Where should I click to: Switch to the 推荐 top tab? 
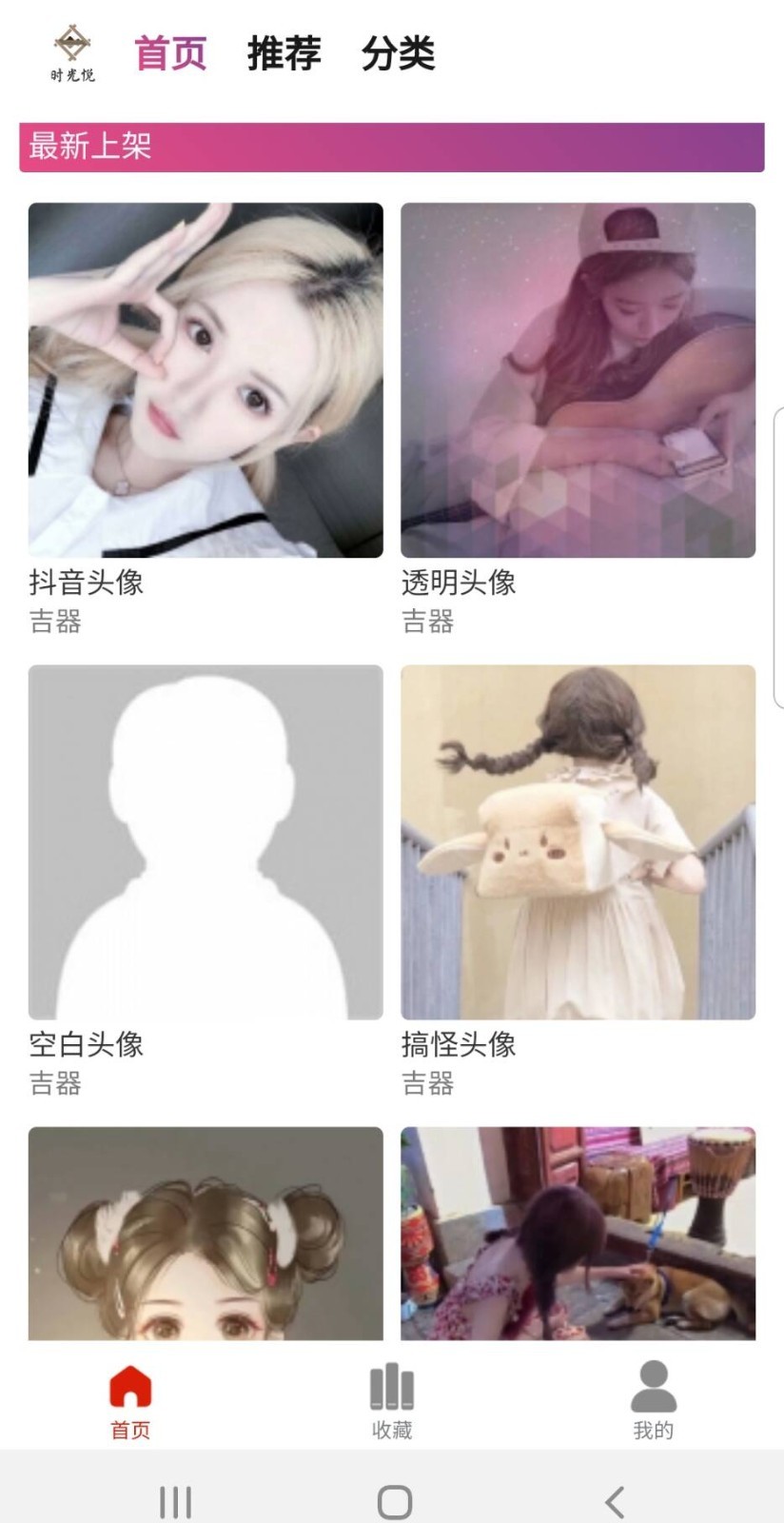pyautogui.click(x=284, y=53)
